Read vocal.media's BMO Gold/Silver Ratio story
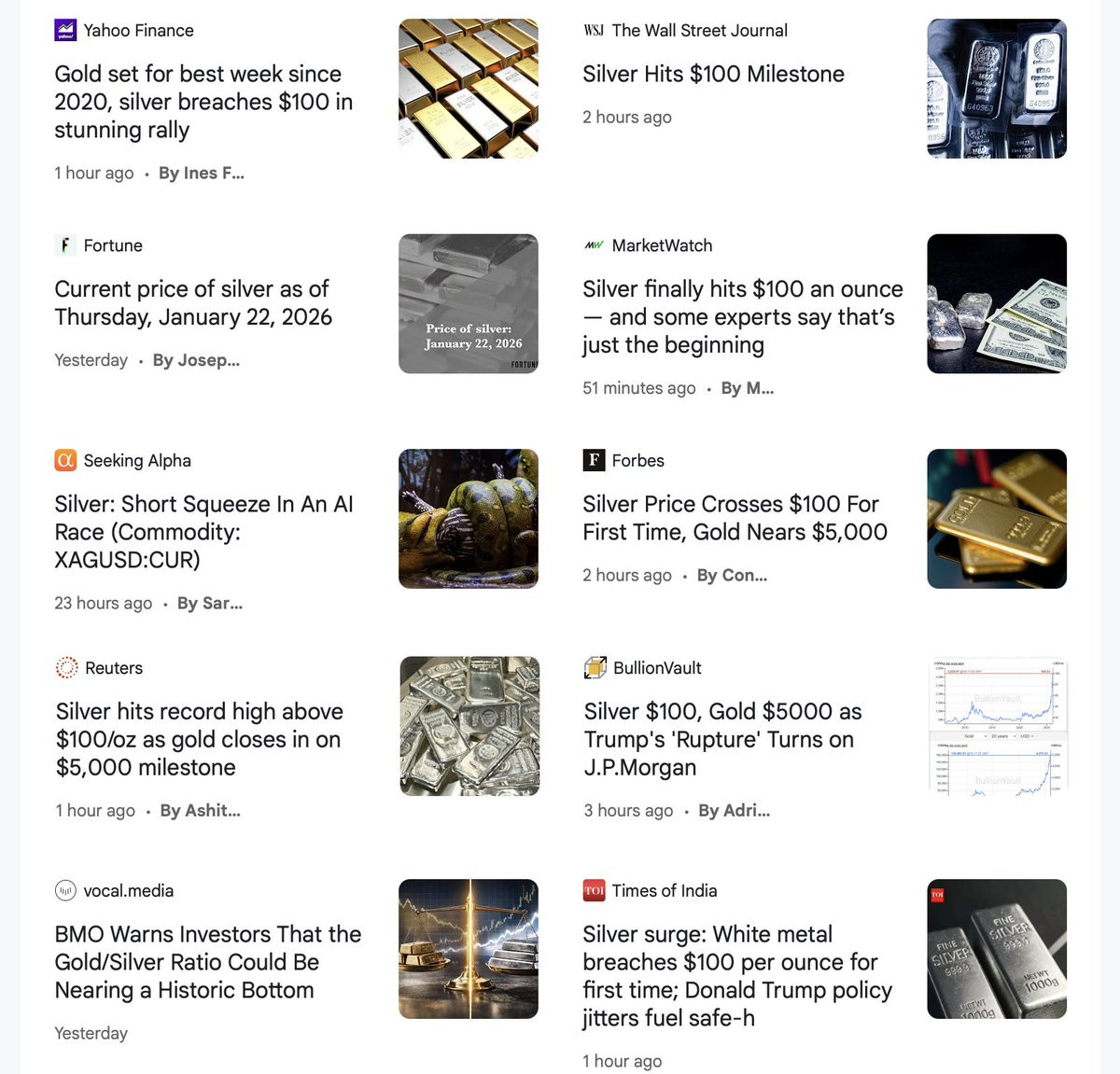1120x1074 pixels. (x=207, y=962)
